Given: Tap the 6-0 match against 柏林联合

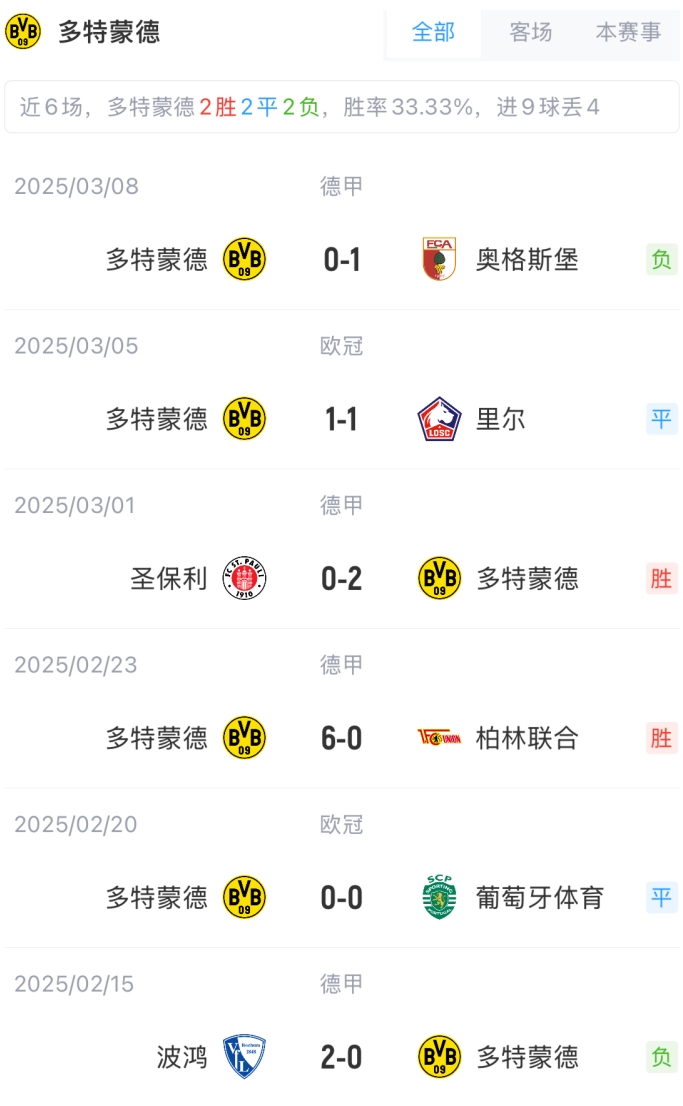Looking at the screenshot, I should pos(342,739).
